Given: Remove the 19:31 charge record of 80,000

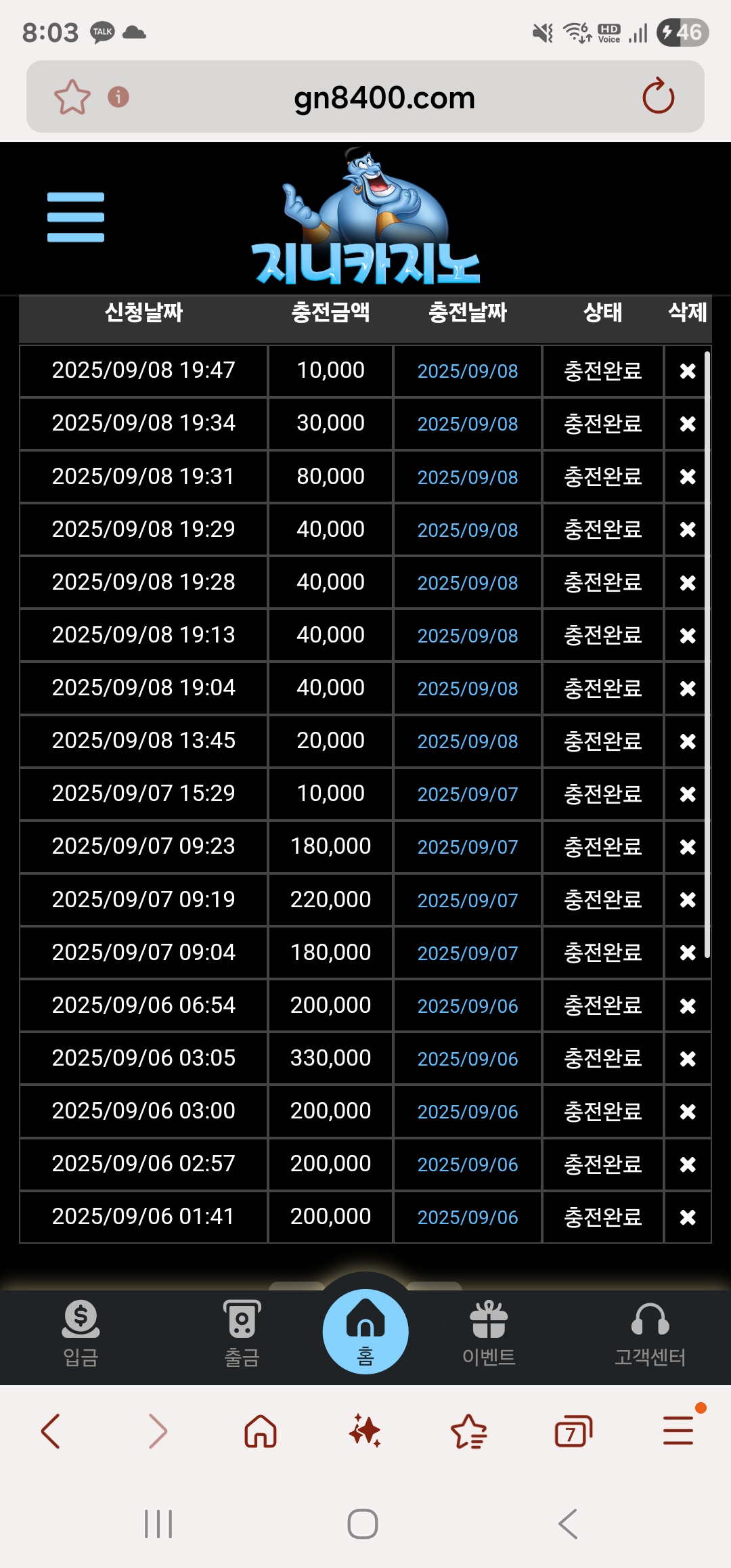Looking at the screenshot, I should (687, 477).
